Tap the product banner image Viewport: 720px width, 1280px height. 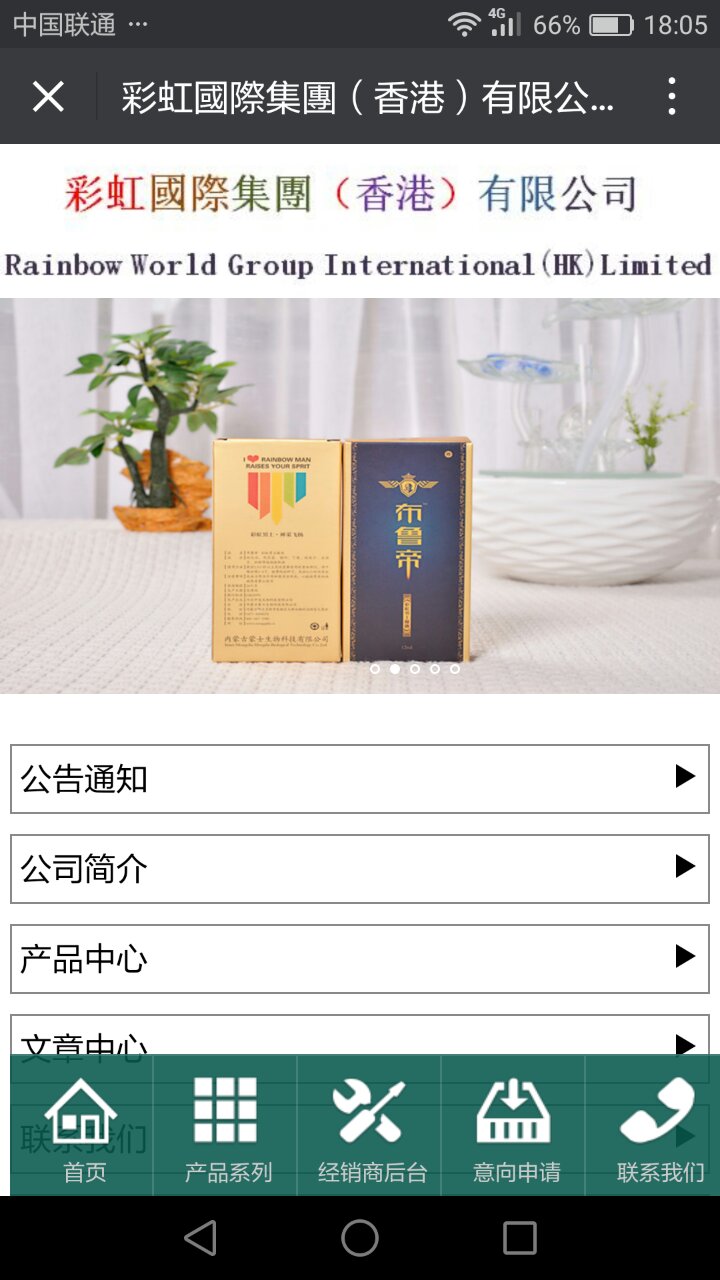tap(360, 496)
